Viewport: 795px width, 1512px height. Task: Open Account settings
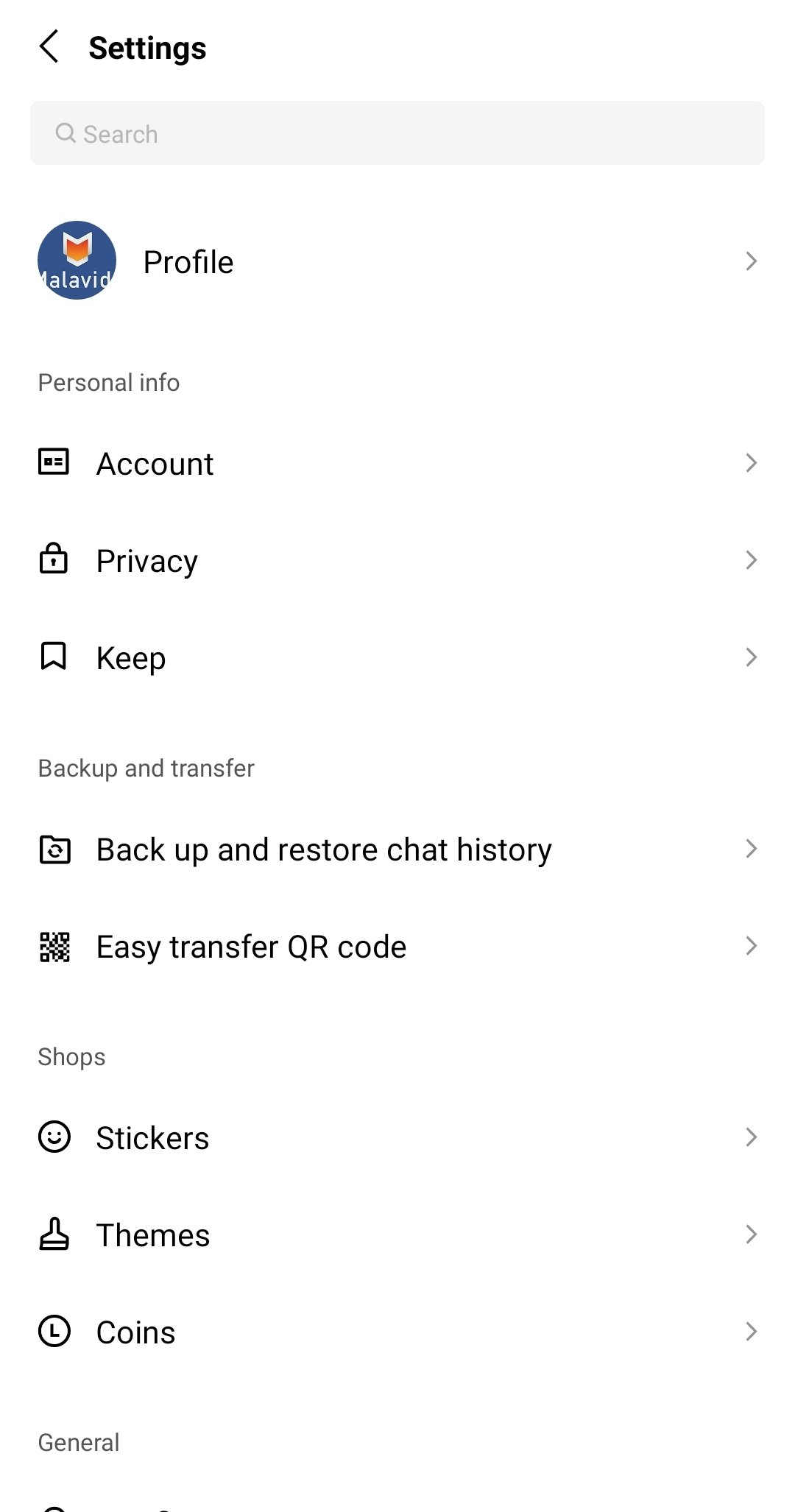point(397,463)
